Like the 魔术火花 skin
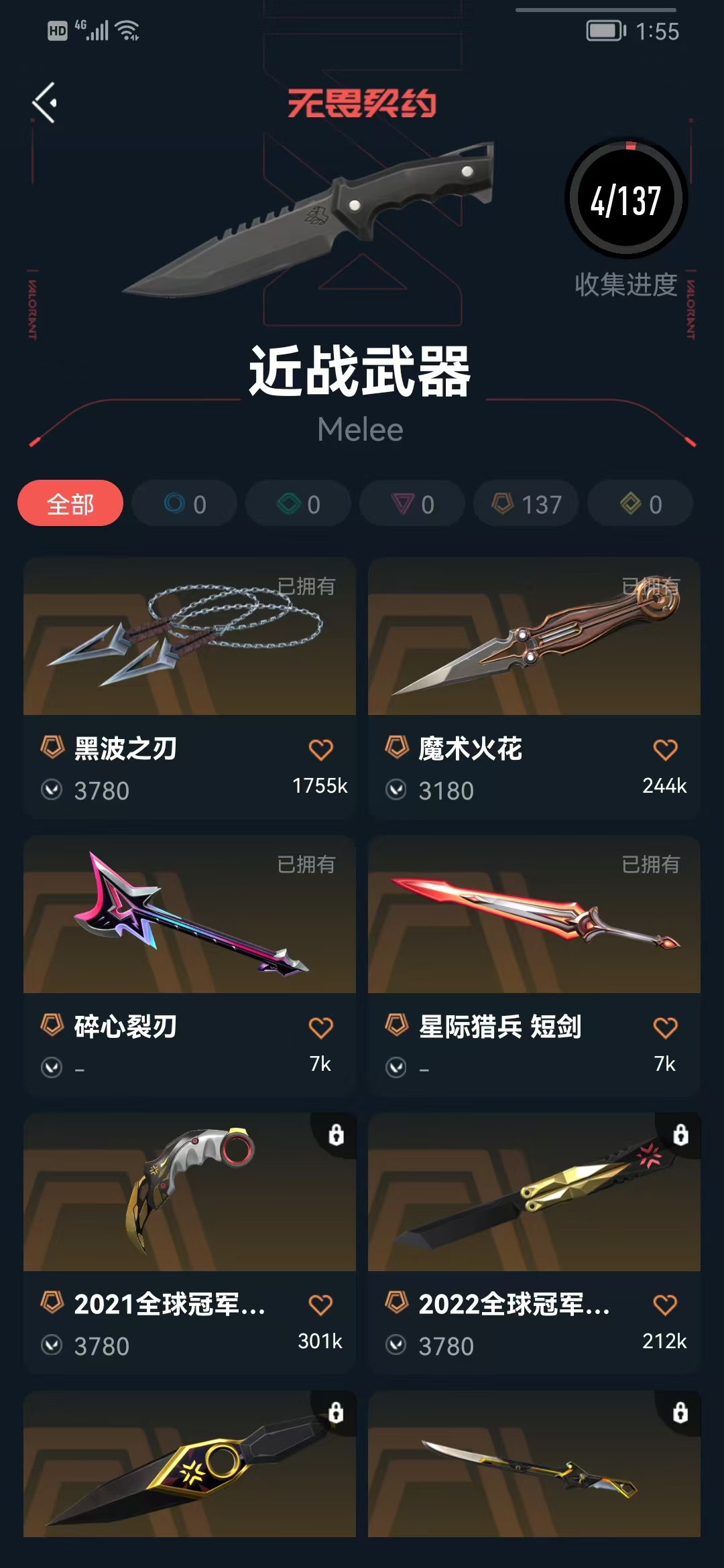The image size is (724, 1568). click(665, 749)
